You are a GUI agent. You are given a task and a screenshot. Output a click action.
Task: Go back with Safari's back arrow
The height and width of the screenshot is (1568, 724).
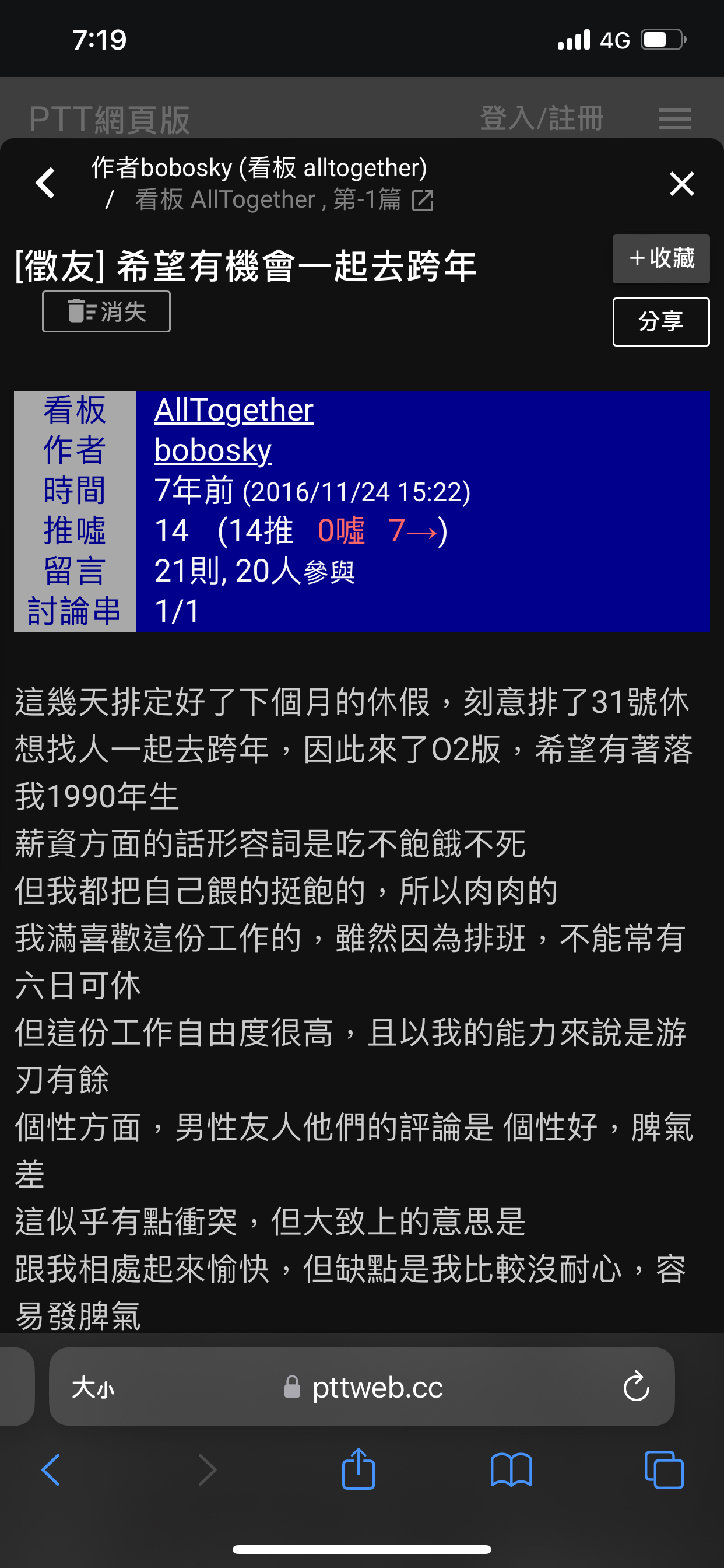coord(51,1470)
